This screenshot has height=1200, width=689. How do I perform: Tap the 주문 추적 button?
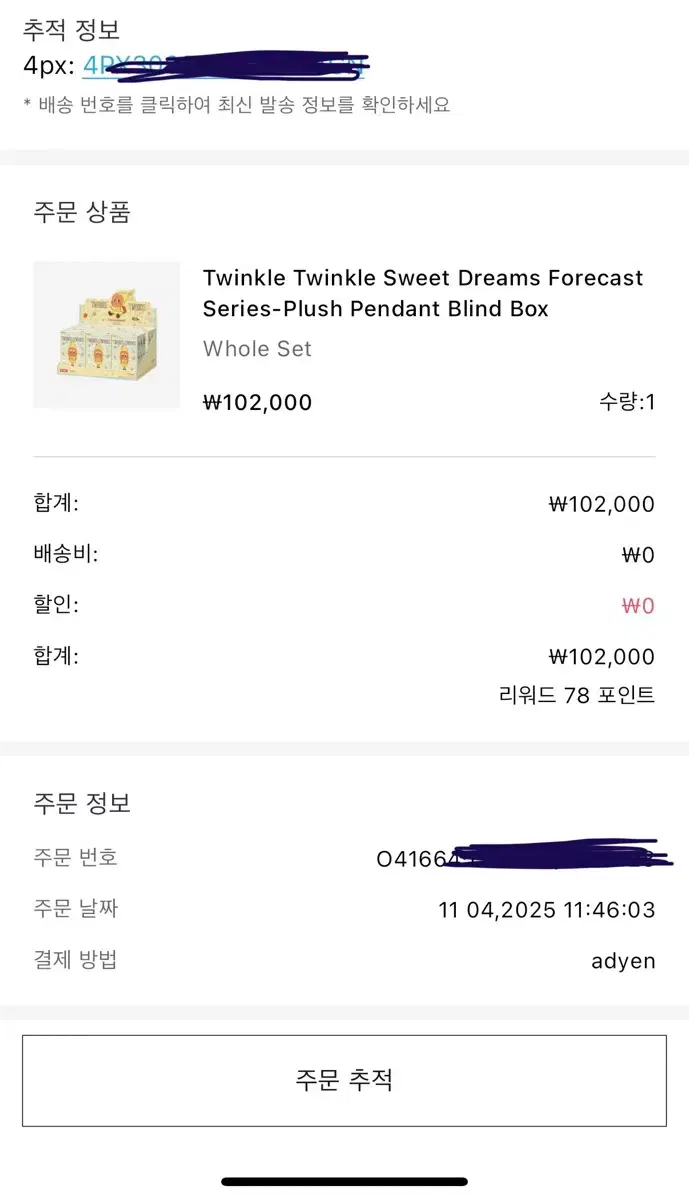point(344,1080)
